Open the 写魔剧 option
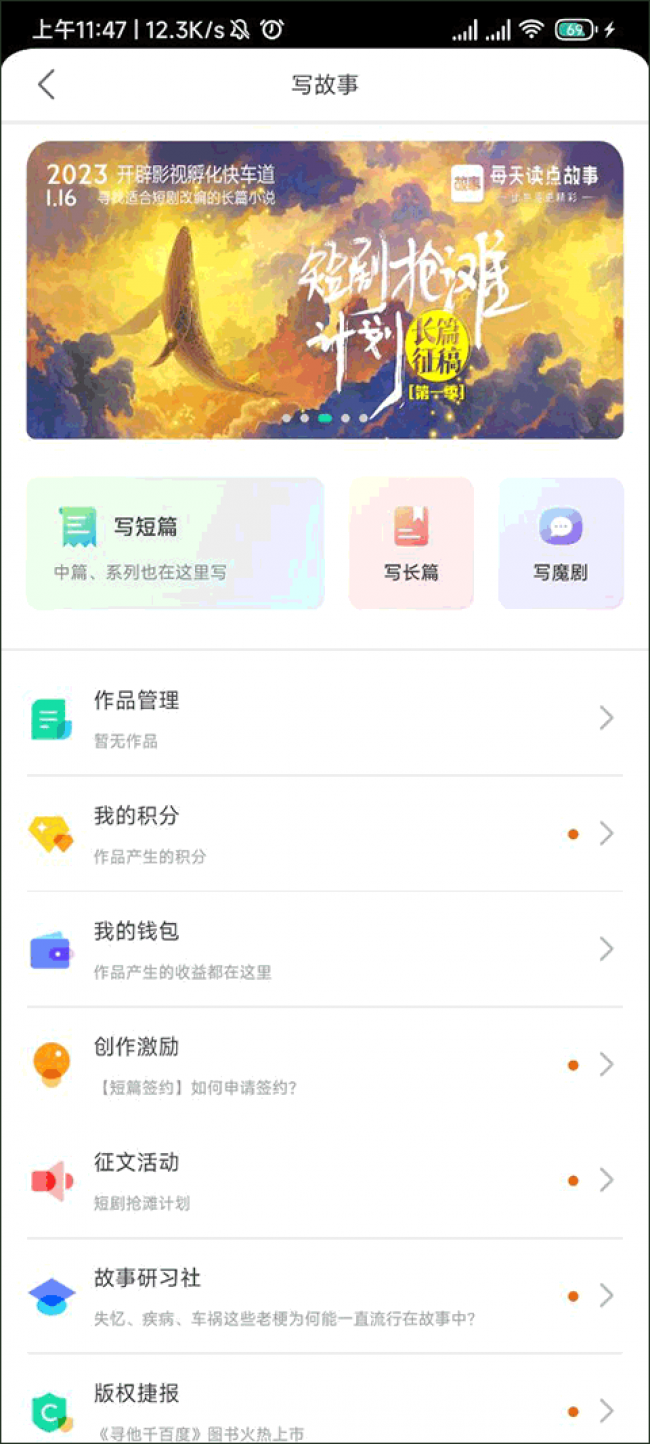650x1444 pixels. 560,543
